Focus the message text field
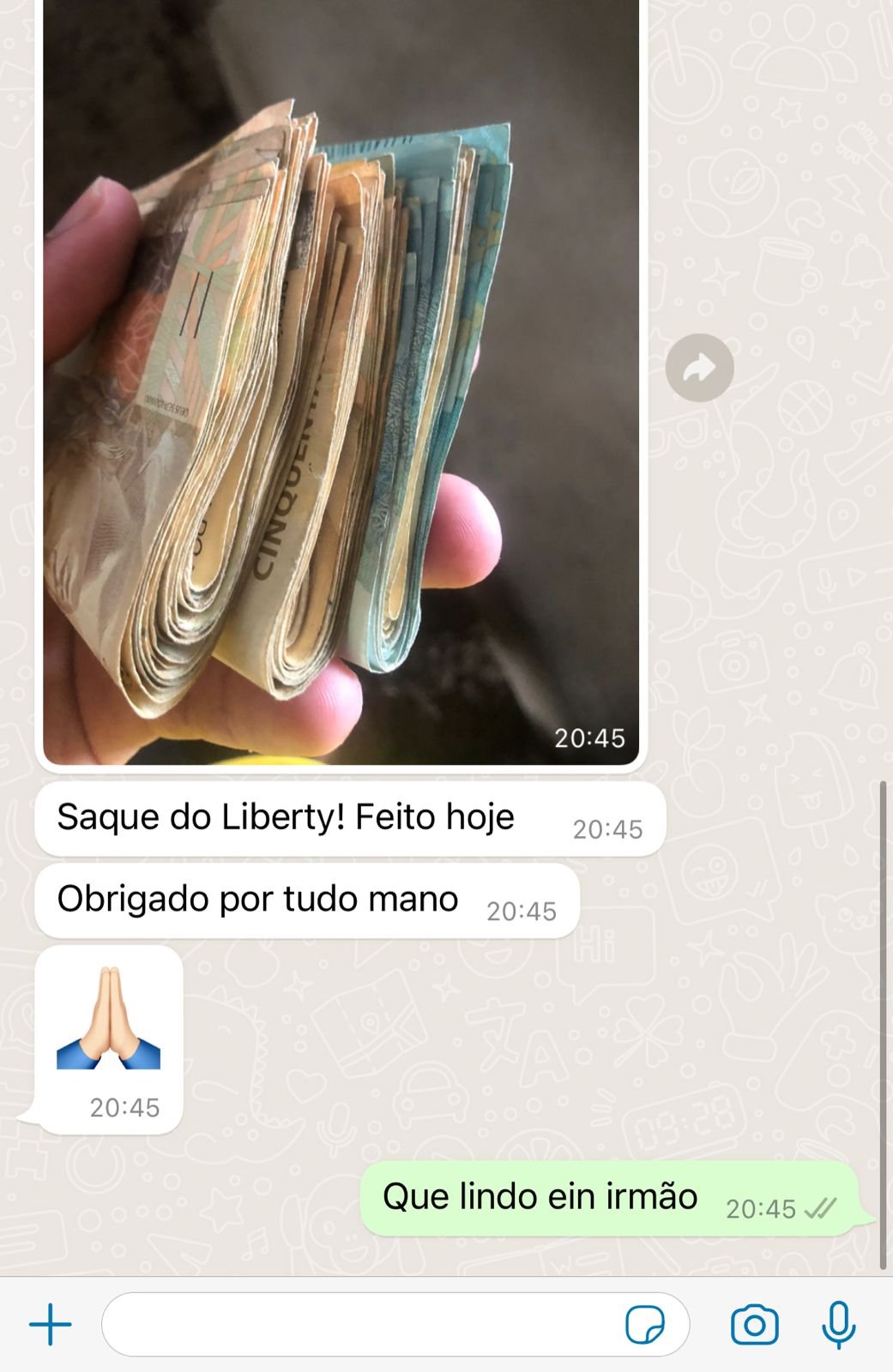Viewport: 893px width, 1372px height. click(x=360, y=1325)
